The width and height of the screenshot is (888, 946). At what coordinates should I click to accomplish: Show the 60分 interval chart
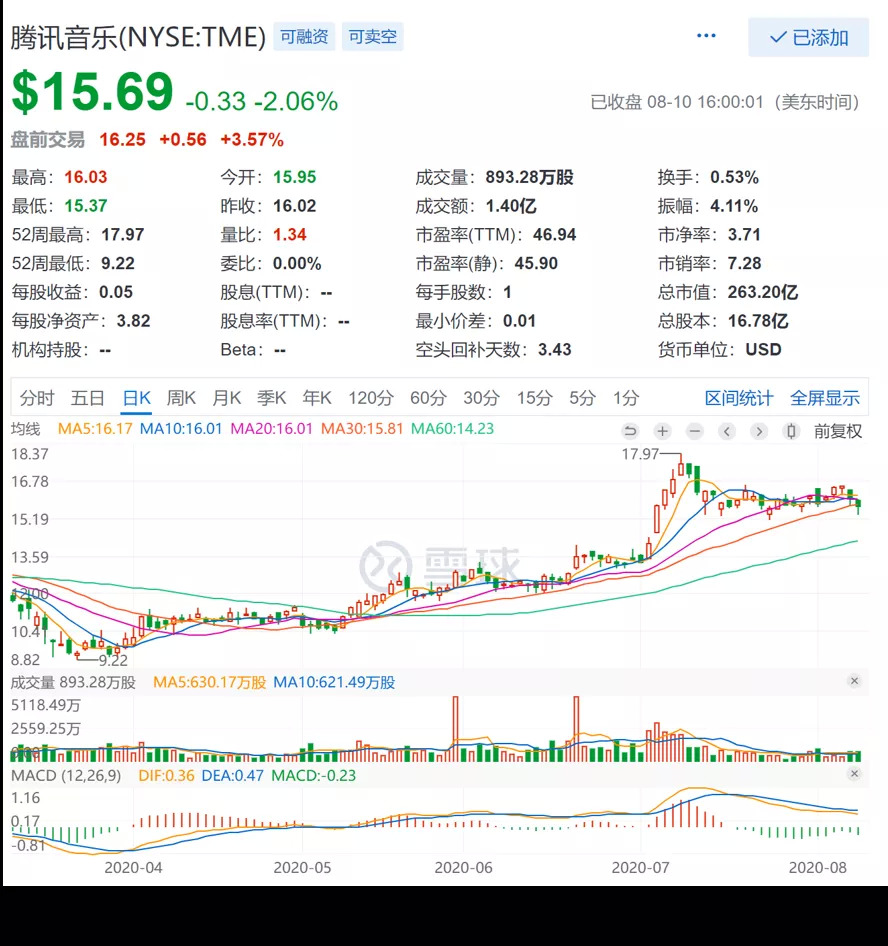(x=428, y=398)
